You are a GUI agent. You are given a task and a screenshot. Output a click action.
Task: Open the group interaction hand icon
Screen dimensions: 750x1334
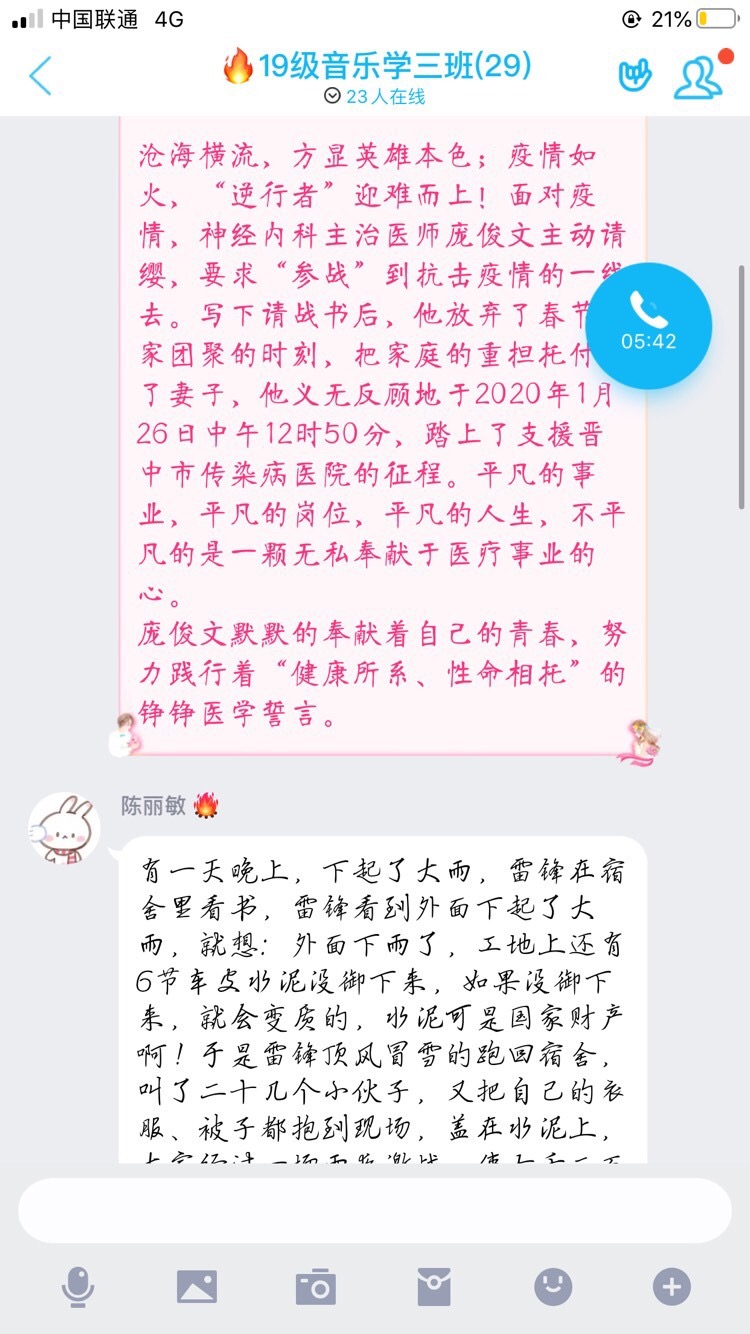pos(634,75)
